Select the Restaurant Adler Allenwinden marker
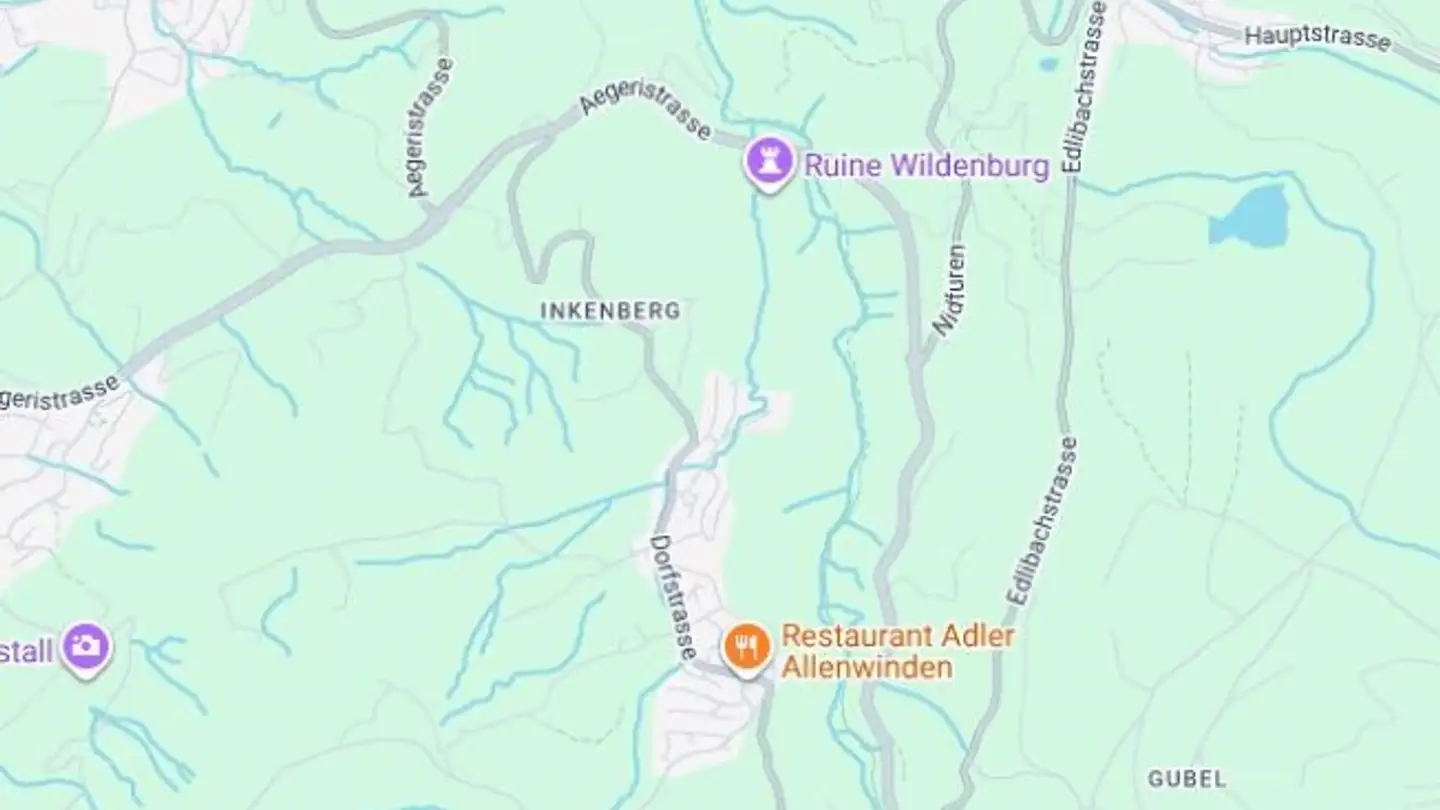 (746, 647)
